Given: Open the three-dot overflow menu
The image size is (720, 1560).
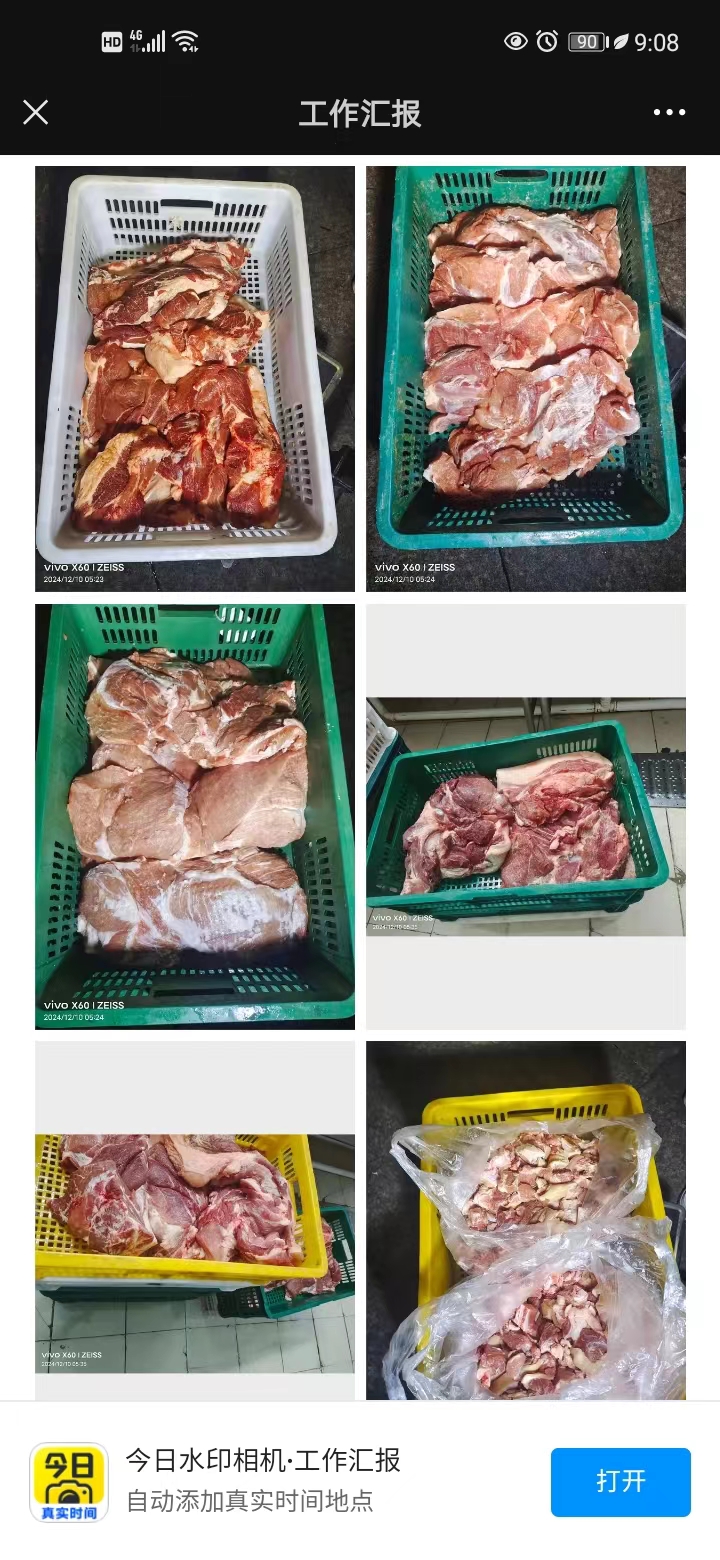Looking at the screenshot, I should (669, 112).
